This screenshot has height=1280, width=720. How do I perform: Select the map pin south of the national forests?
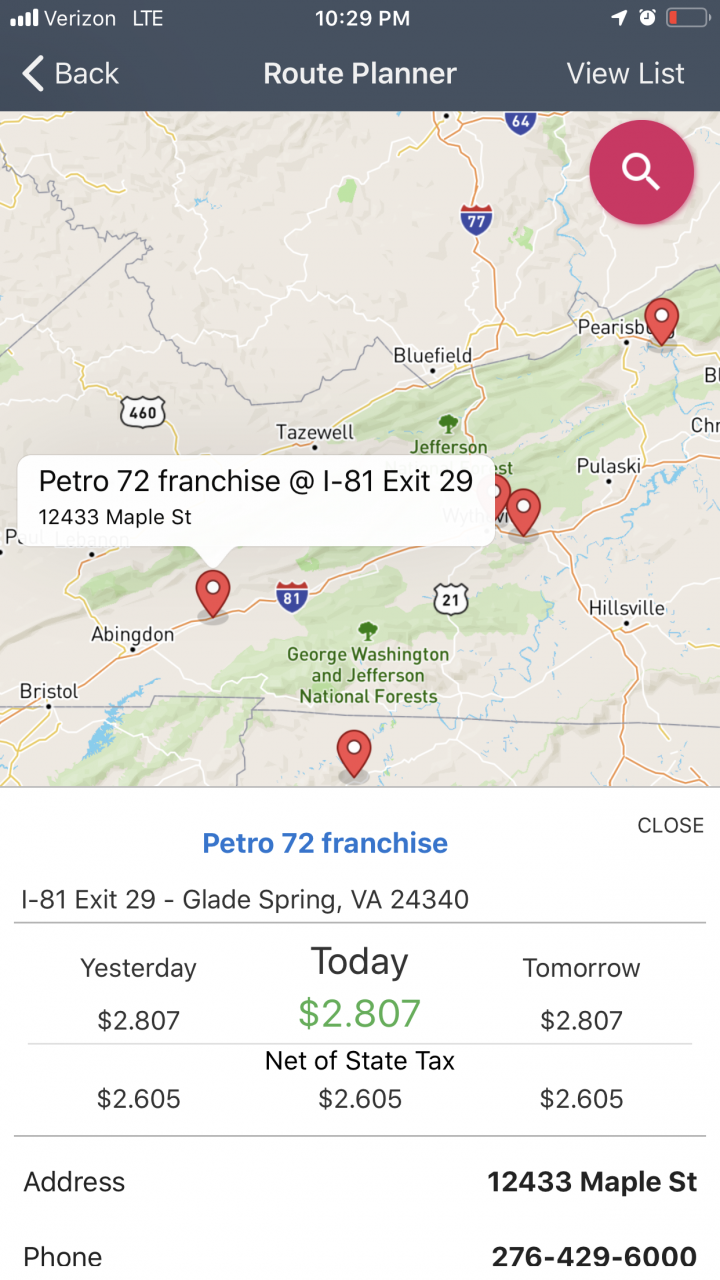point(353,754)
